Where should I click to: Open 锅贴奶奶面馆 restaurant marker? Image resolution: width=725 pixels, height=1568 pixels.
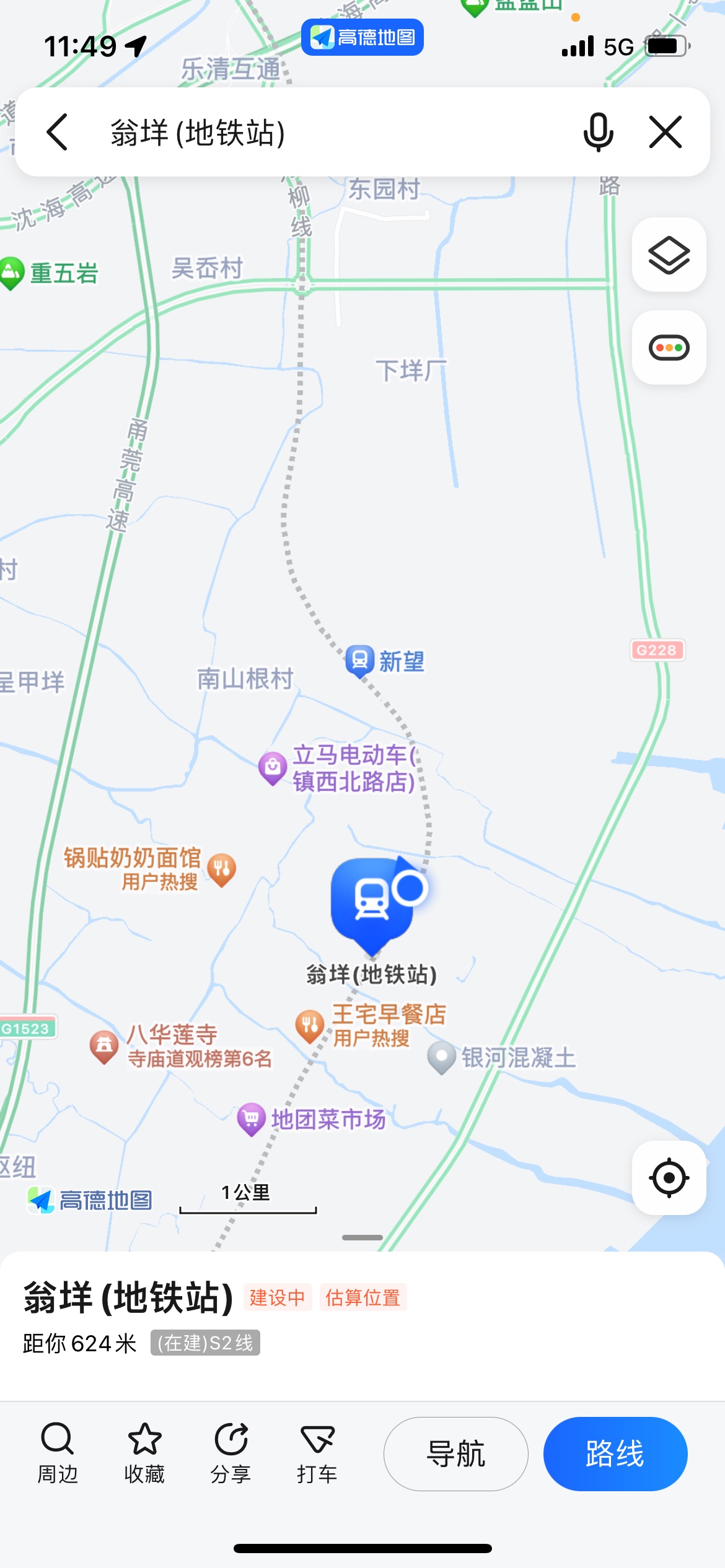click(221, 869)
